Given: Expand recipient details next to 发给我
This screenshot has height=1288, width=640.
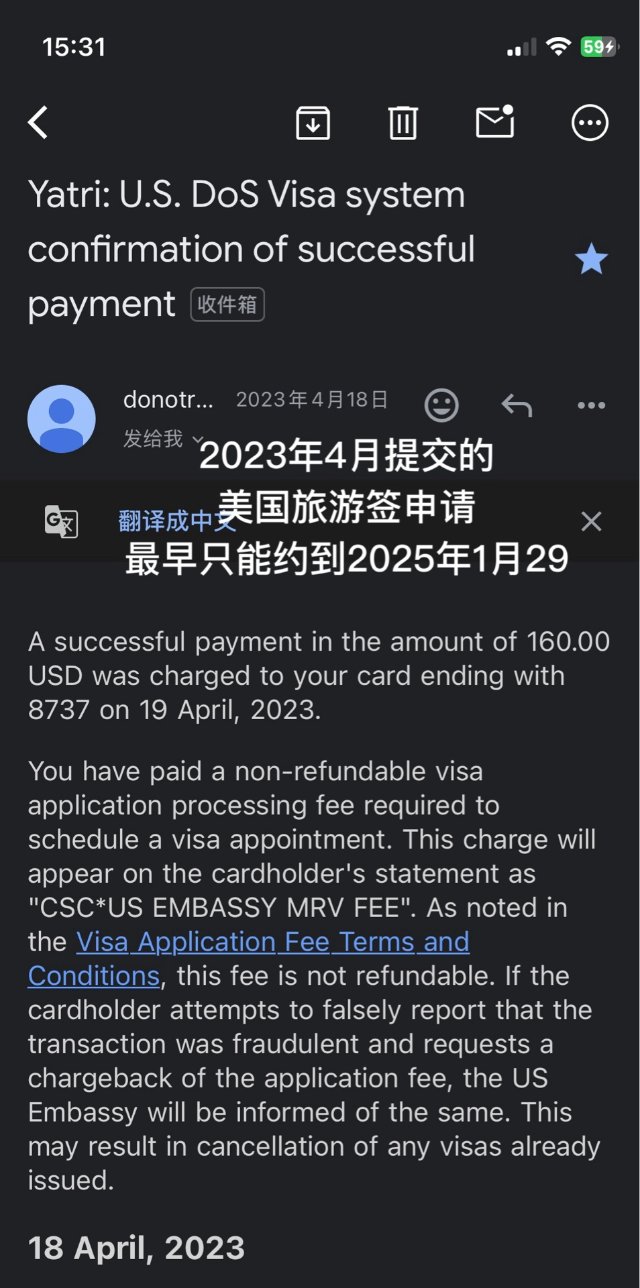Looking at the screenshot, I should tap(197, 439).
